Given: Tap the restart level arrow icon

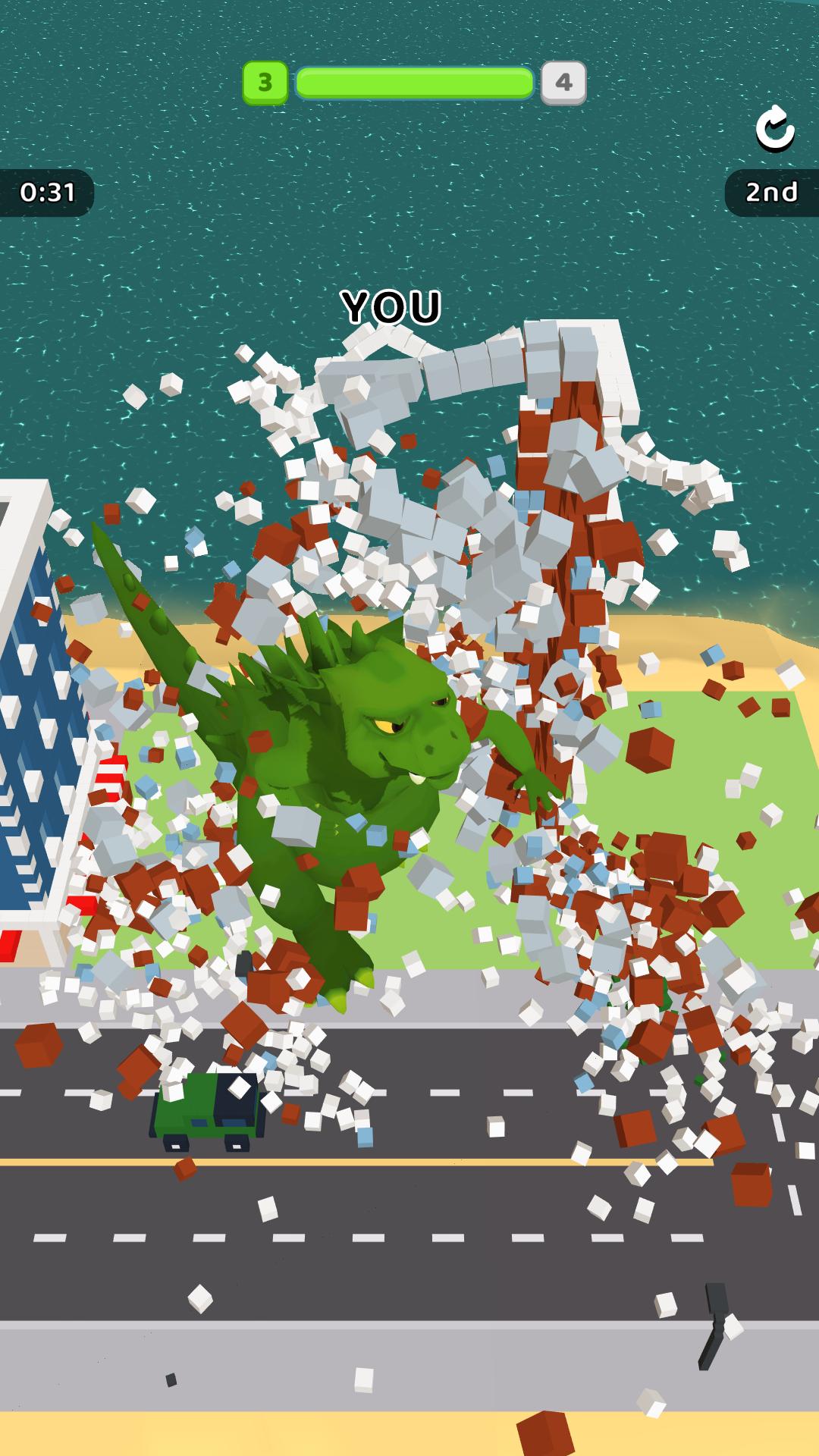Looking at the screenshot, I should 775,128.
